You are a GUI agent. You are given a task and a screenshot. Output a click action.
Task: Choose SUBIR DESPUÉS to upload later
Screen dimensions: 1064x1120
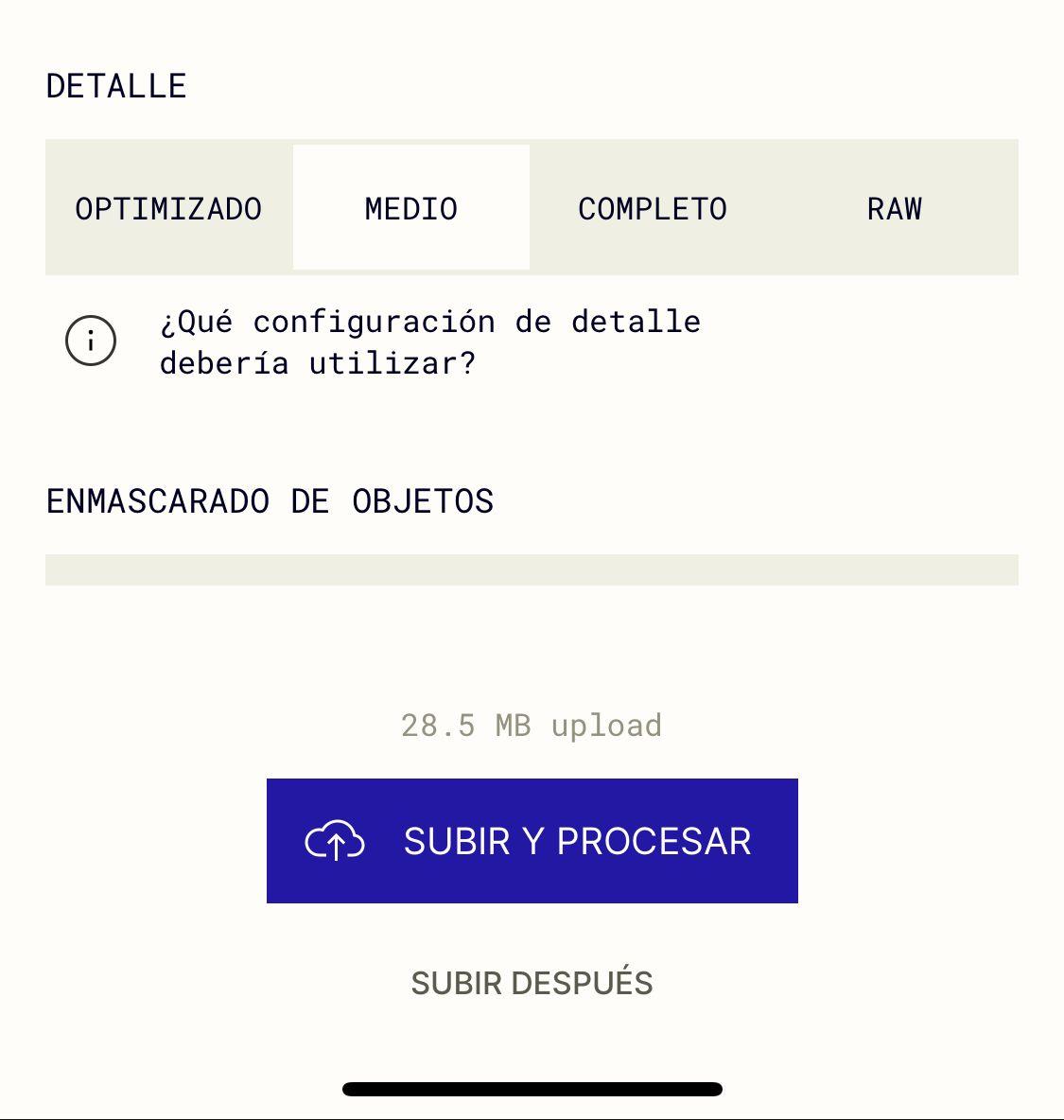pos(532,984)
